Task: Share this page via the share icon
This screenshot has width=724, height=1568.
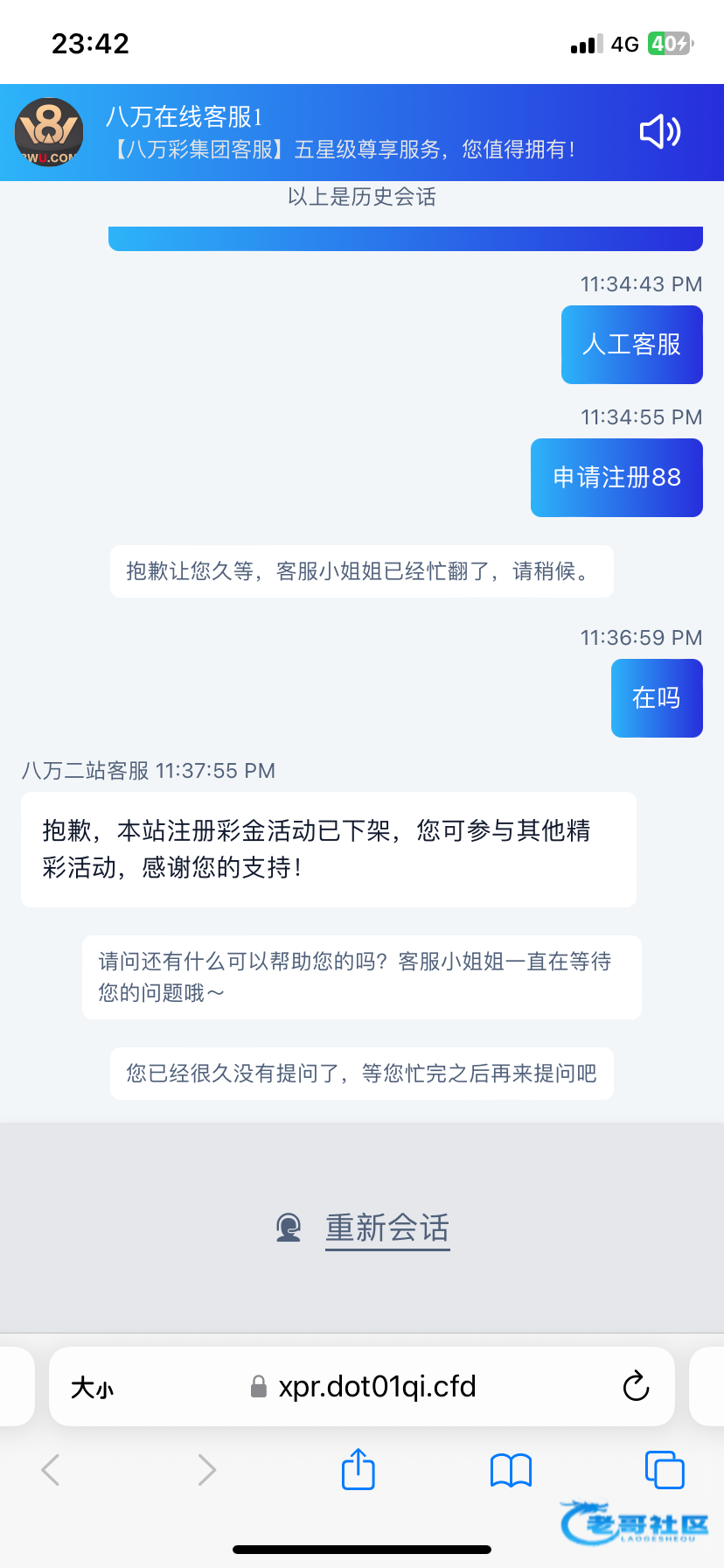Action: (358, 1469)
